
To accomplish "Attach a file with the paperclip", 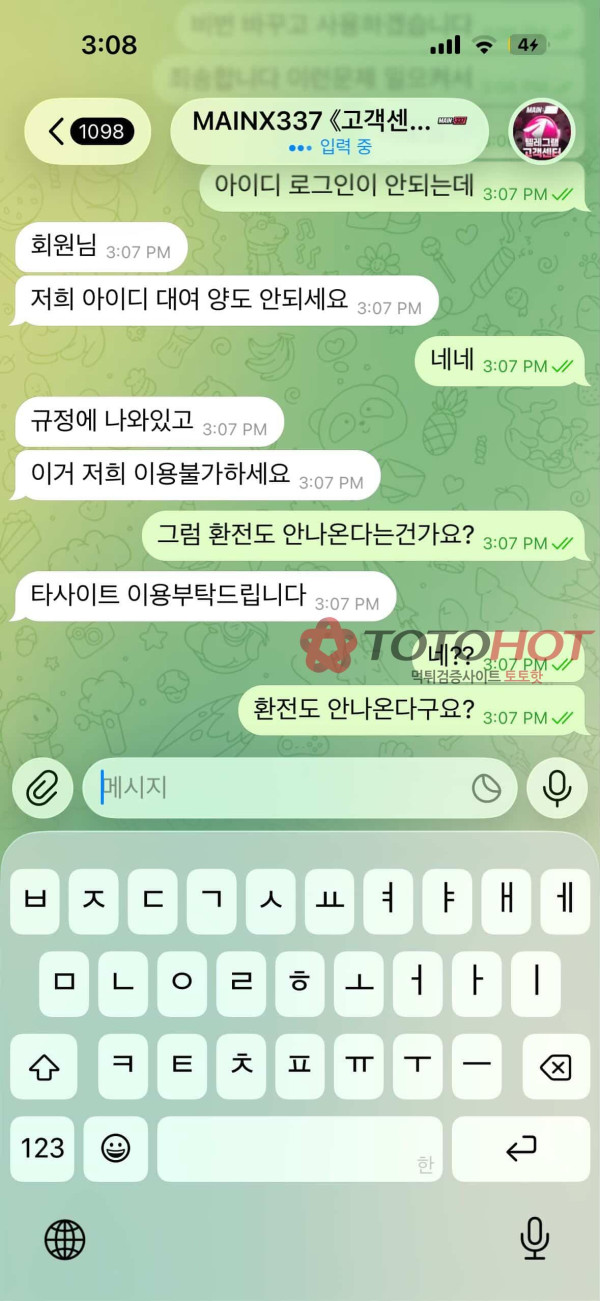I will [43, 789].
